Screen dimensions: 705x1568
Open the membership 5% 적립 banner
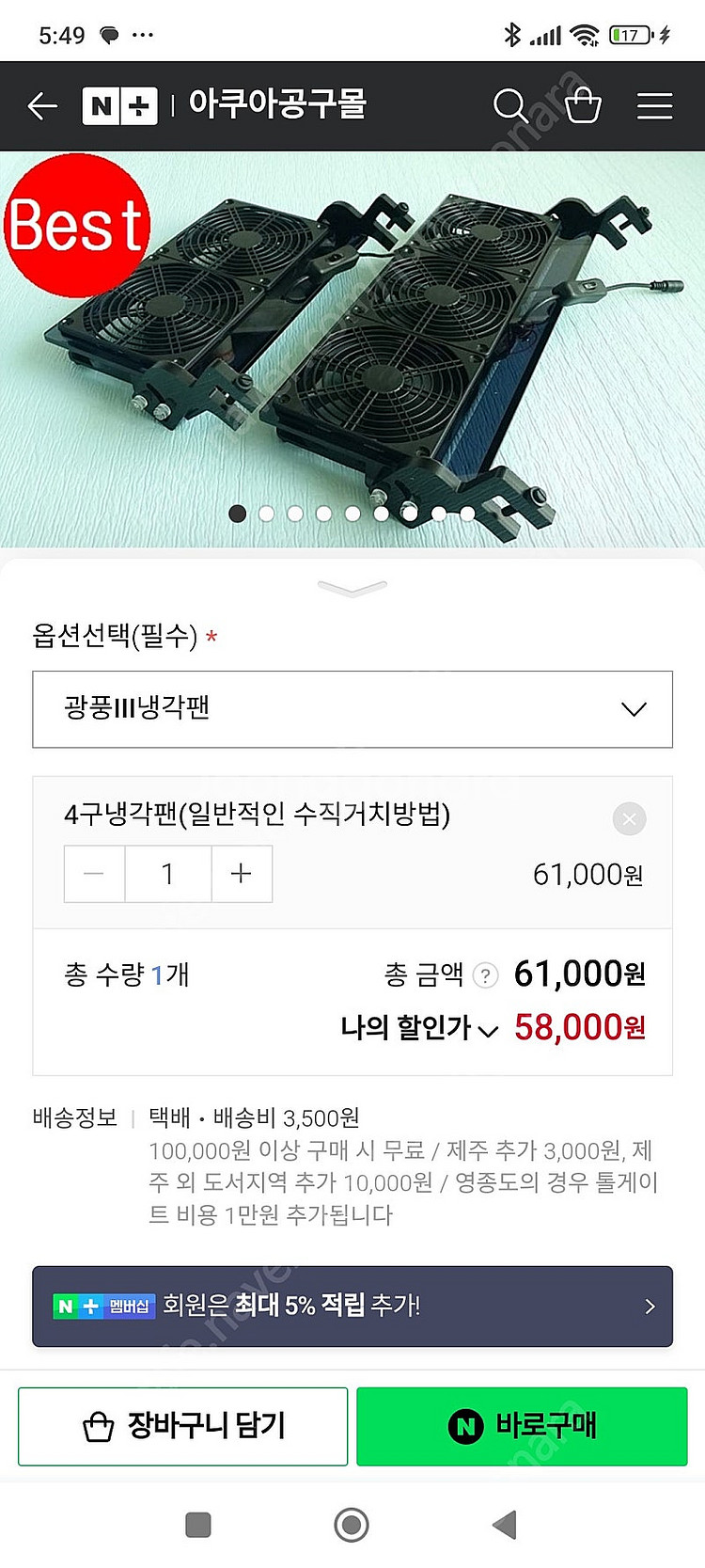tap(352, 1307)
